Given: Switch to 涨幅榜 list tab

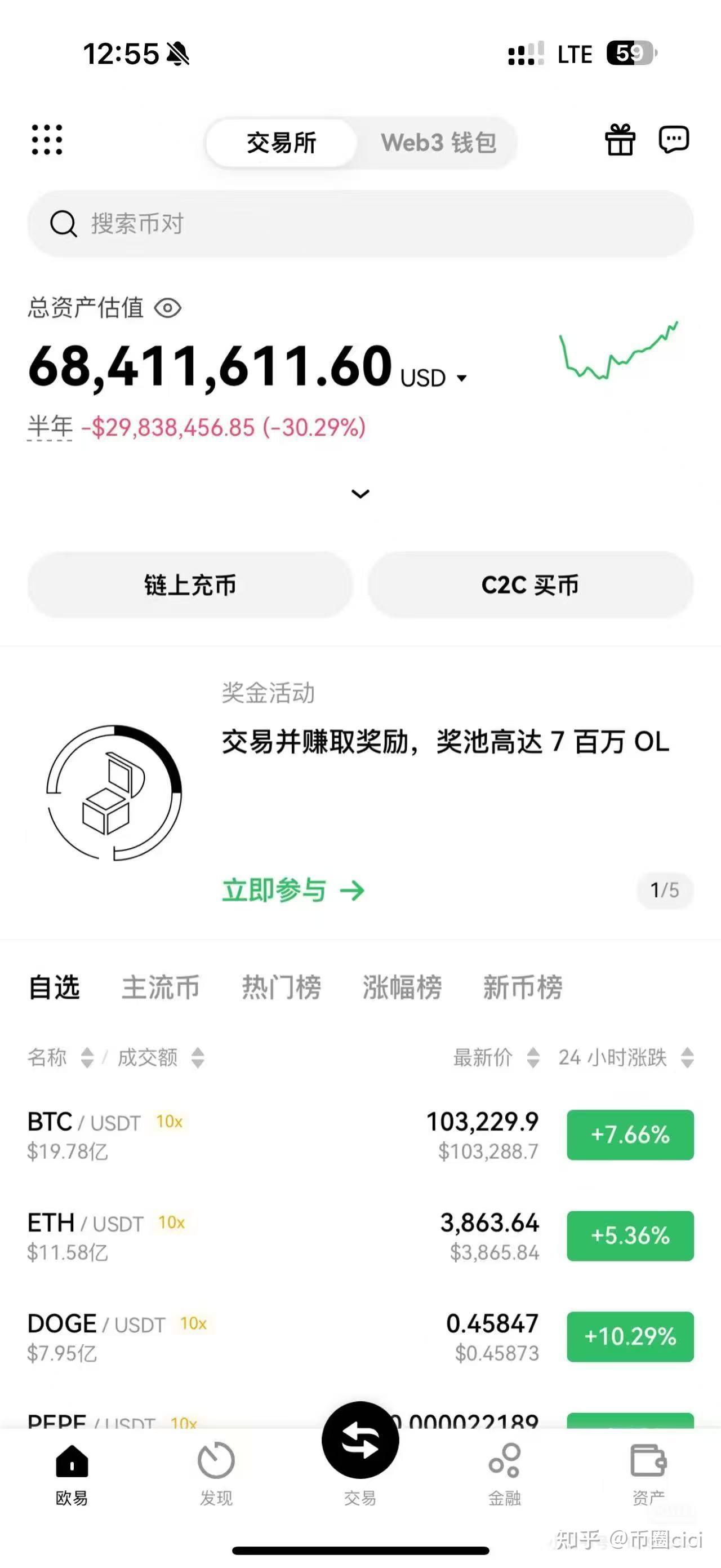Looking at the screenshot, I should pos(402,987).
